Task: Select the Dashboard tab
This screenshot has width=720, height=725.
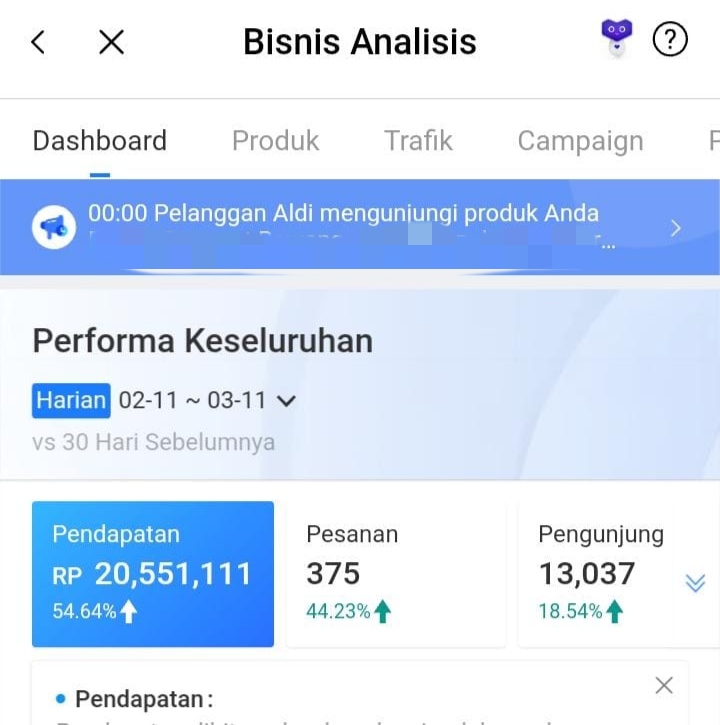Action: point(99,141)
